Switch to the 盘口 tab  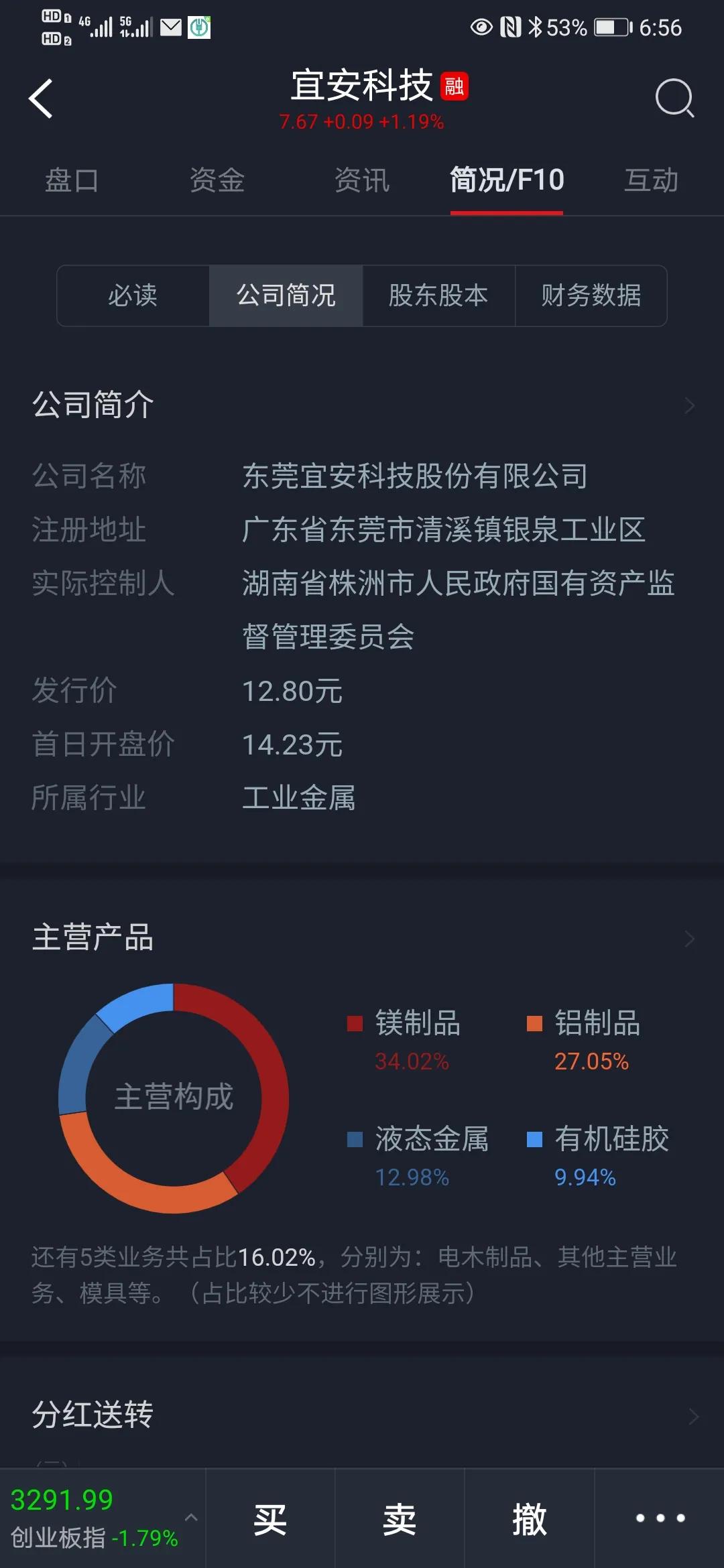pyautogui.click(x=72, y=180)
